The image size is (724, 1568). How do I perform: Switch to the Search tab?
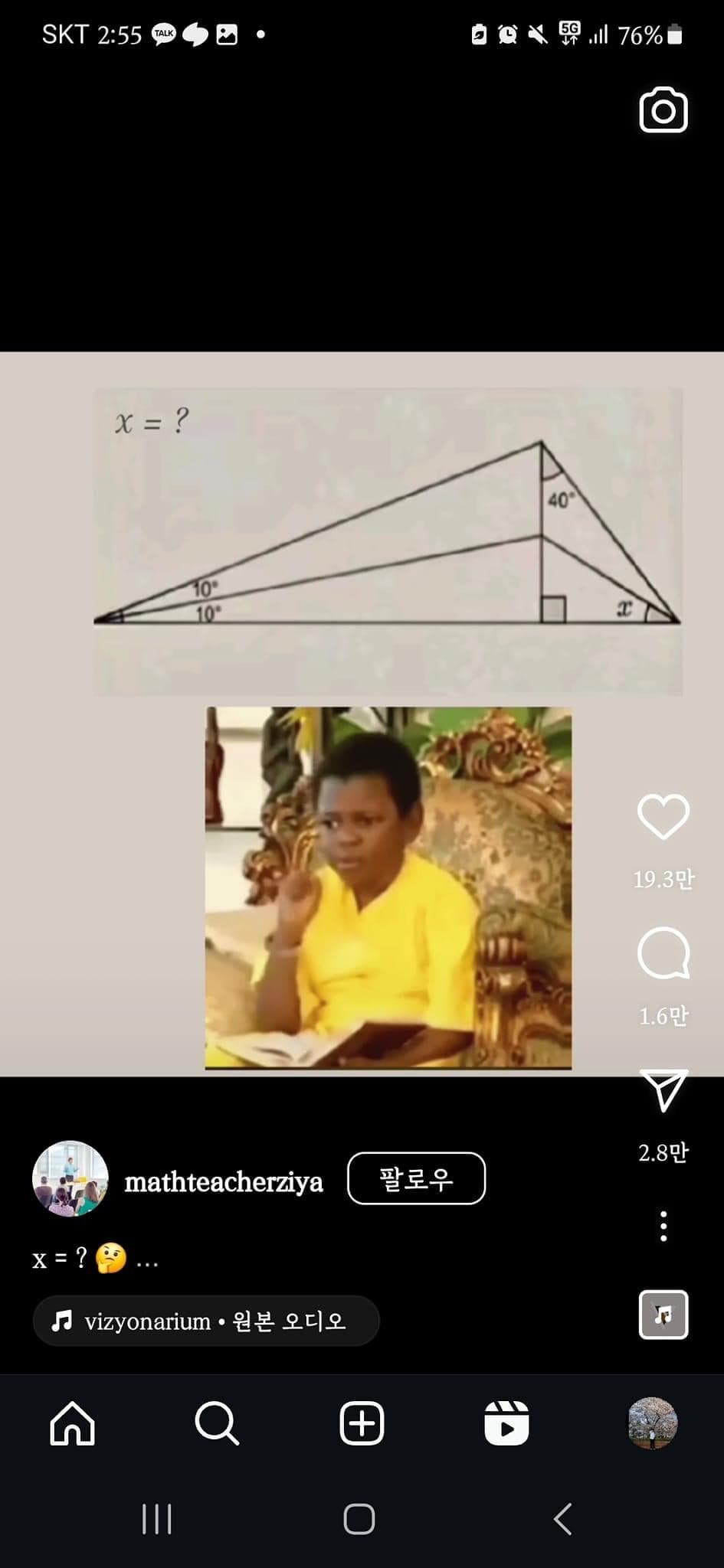217,1424
